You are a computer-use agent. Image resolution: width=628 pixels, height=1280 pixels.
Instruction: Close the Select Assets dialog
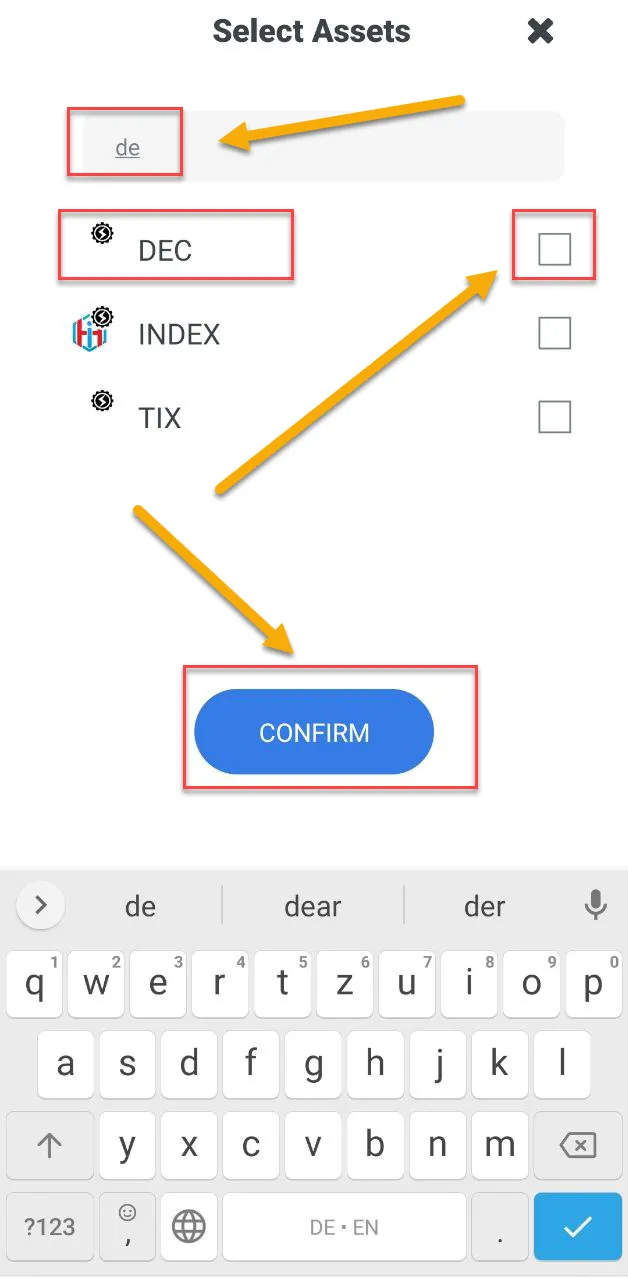coord(540,31)
